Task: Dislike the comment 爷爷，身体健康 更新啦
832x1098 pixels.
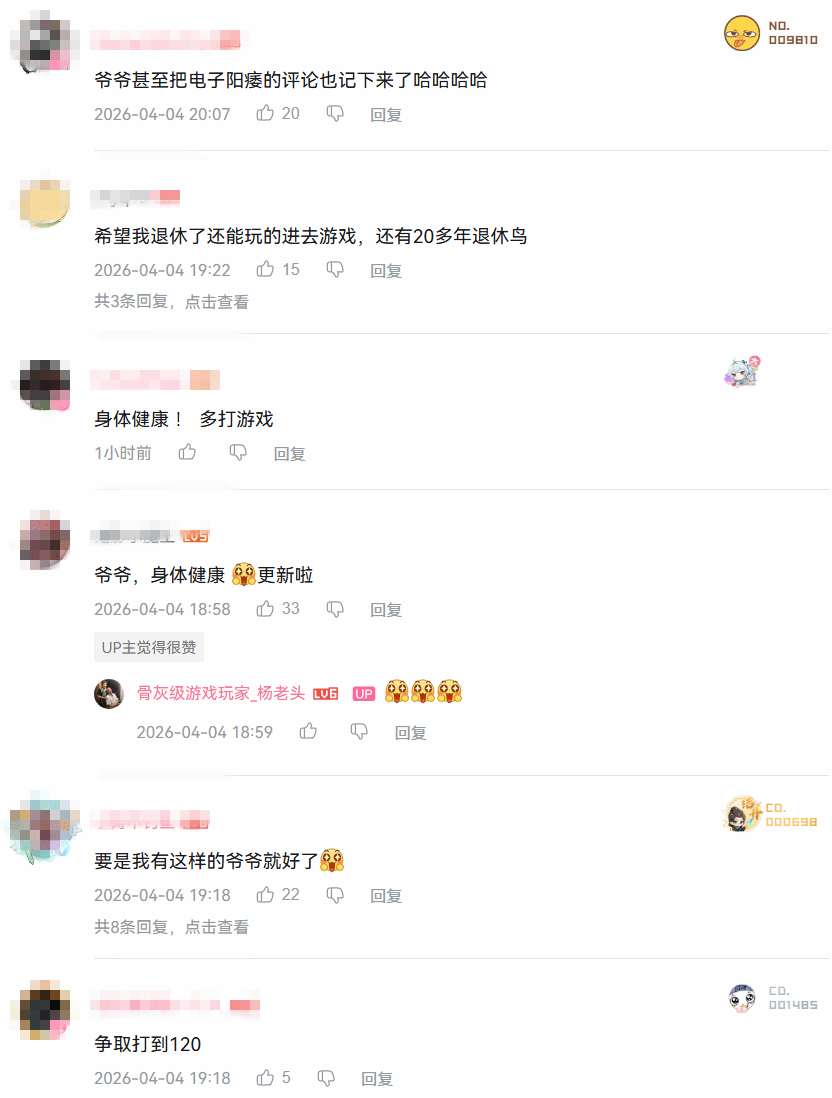Action: click(x=336, y=609)
